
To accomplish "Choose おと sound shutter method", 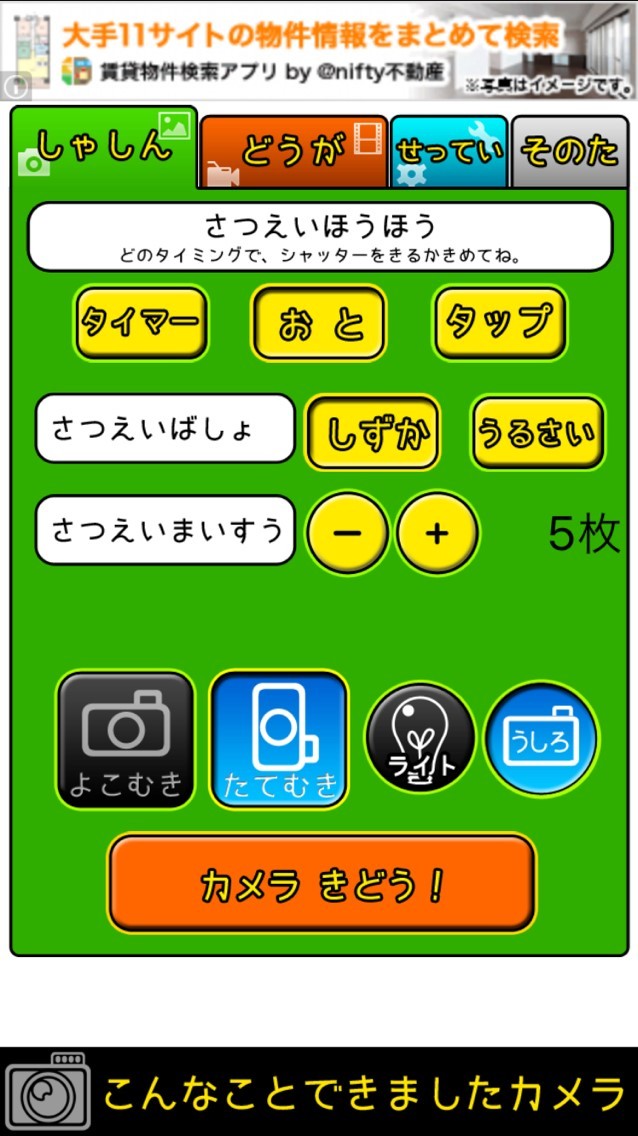I will (318, 323).
